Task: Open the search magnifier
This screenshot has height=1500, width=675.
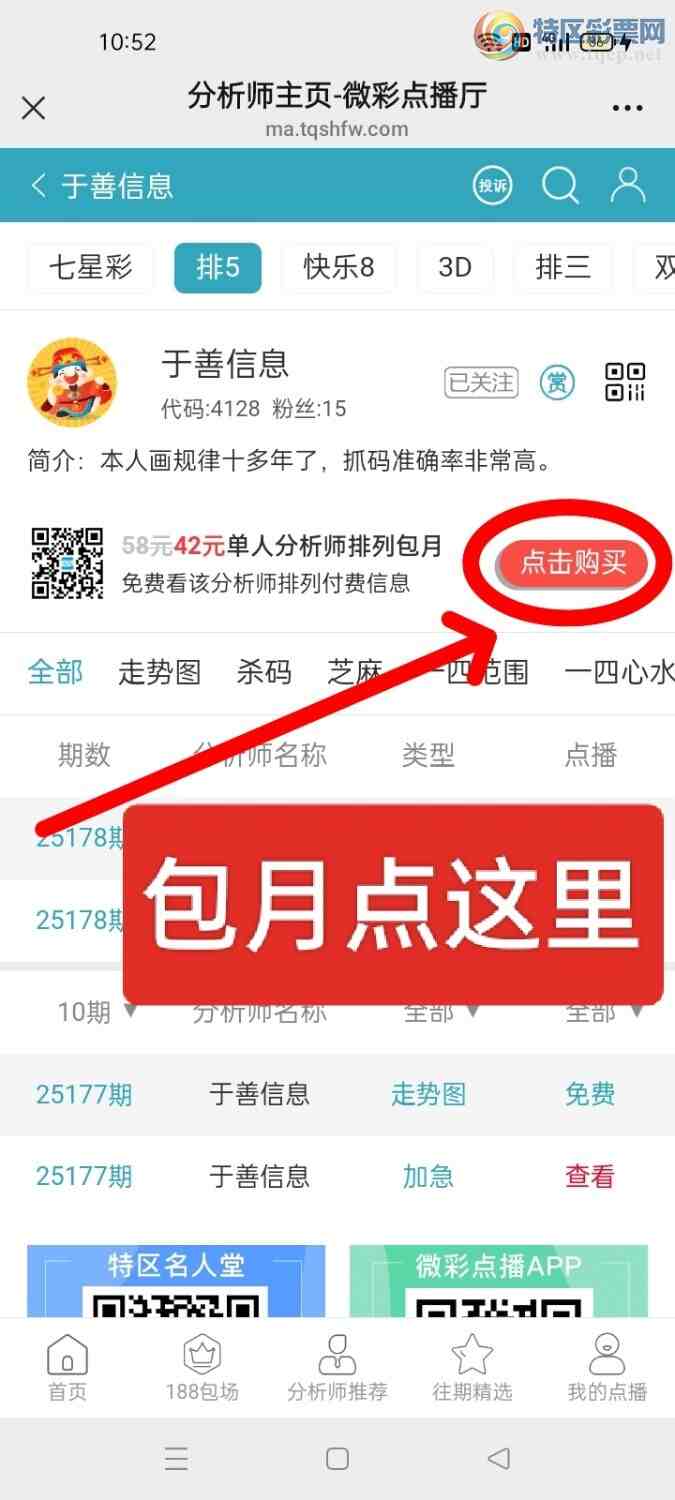Action: point(560,185)
